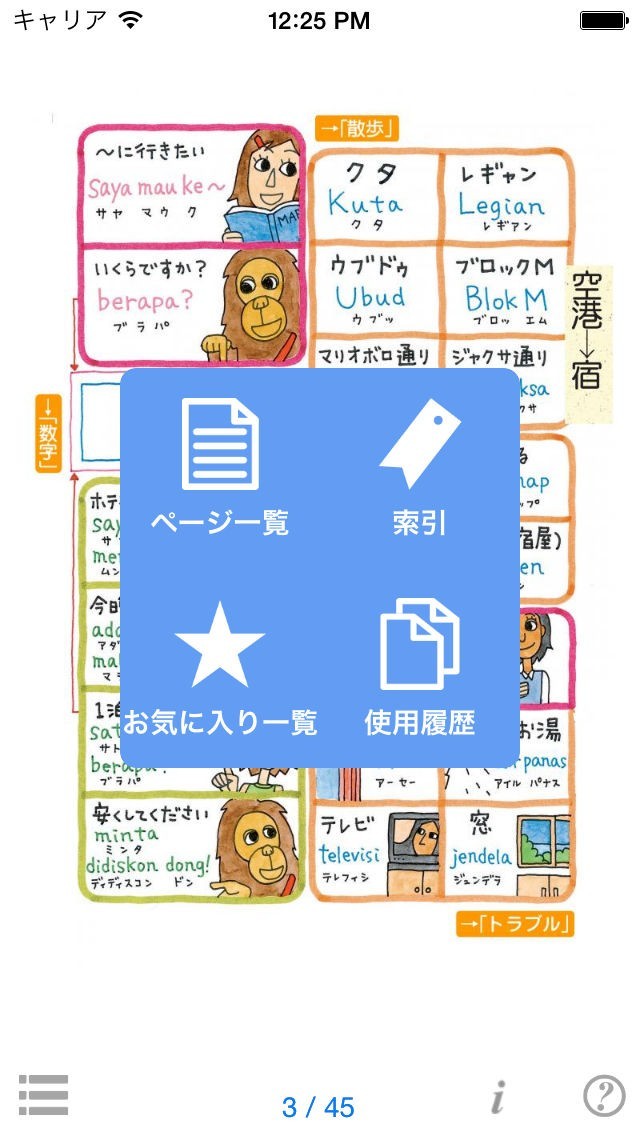Viewport: 640px width, 1136px height.
Task: Tap the 3 / 45 page indicator
Action: [318, 1107]
